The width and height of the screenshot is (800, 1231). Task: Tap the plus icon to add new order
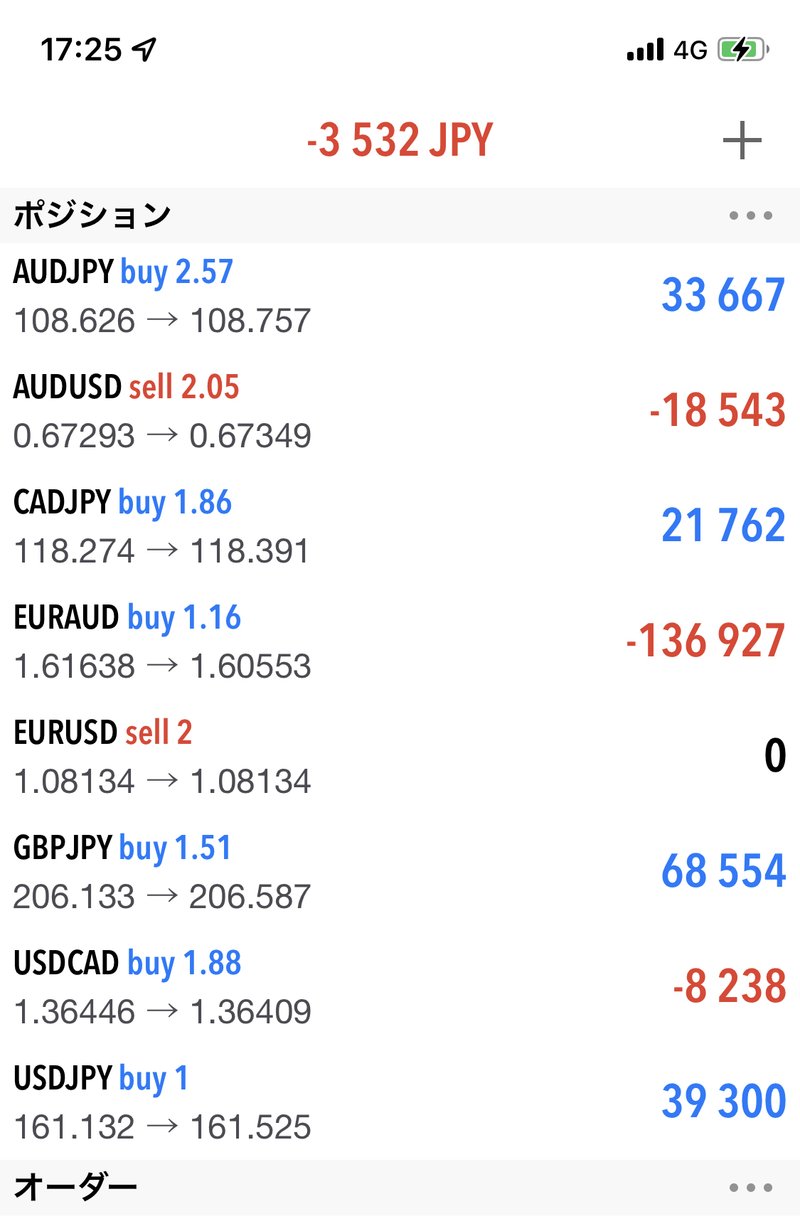(742, 141)
